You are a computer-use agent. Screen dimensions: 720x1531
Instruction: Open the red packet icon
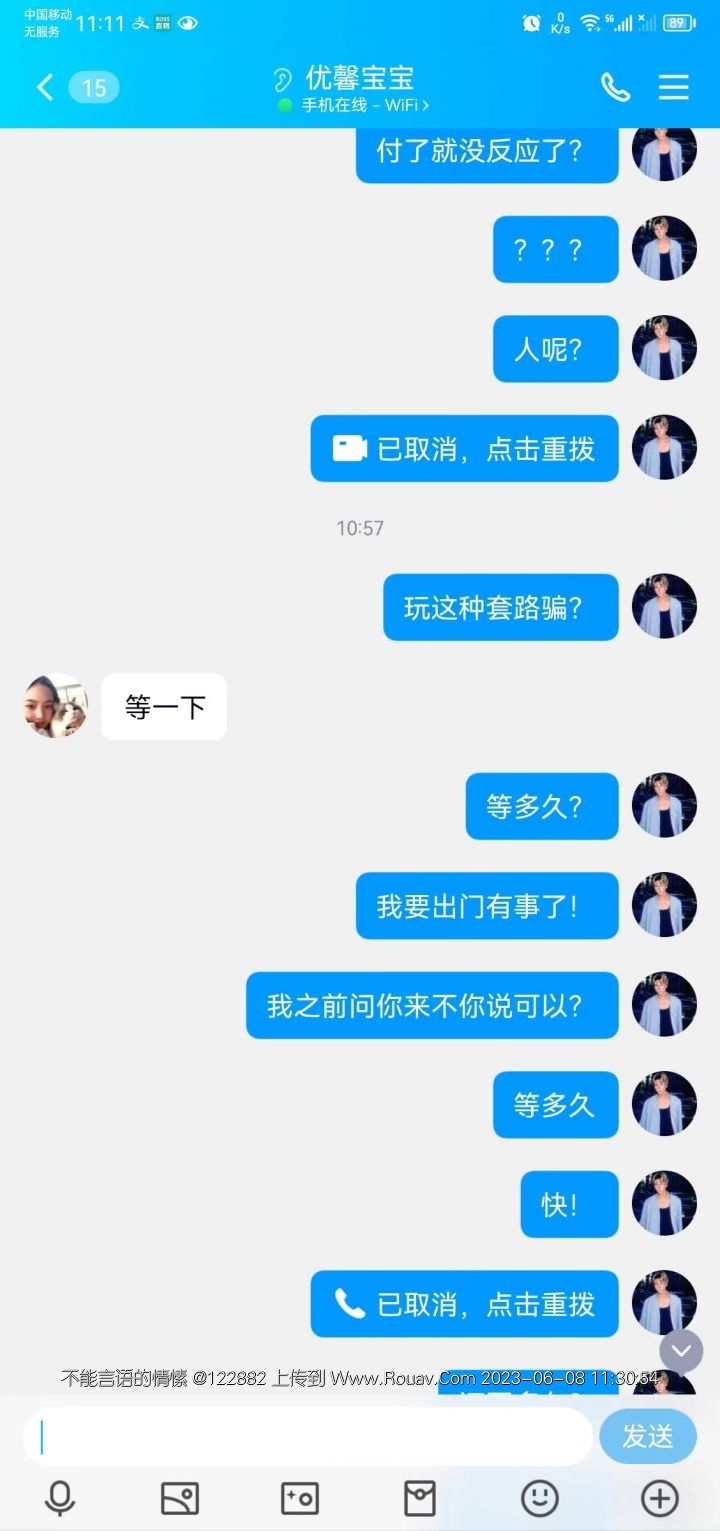click(420, 1498)
